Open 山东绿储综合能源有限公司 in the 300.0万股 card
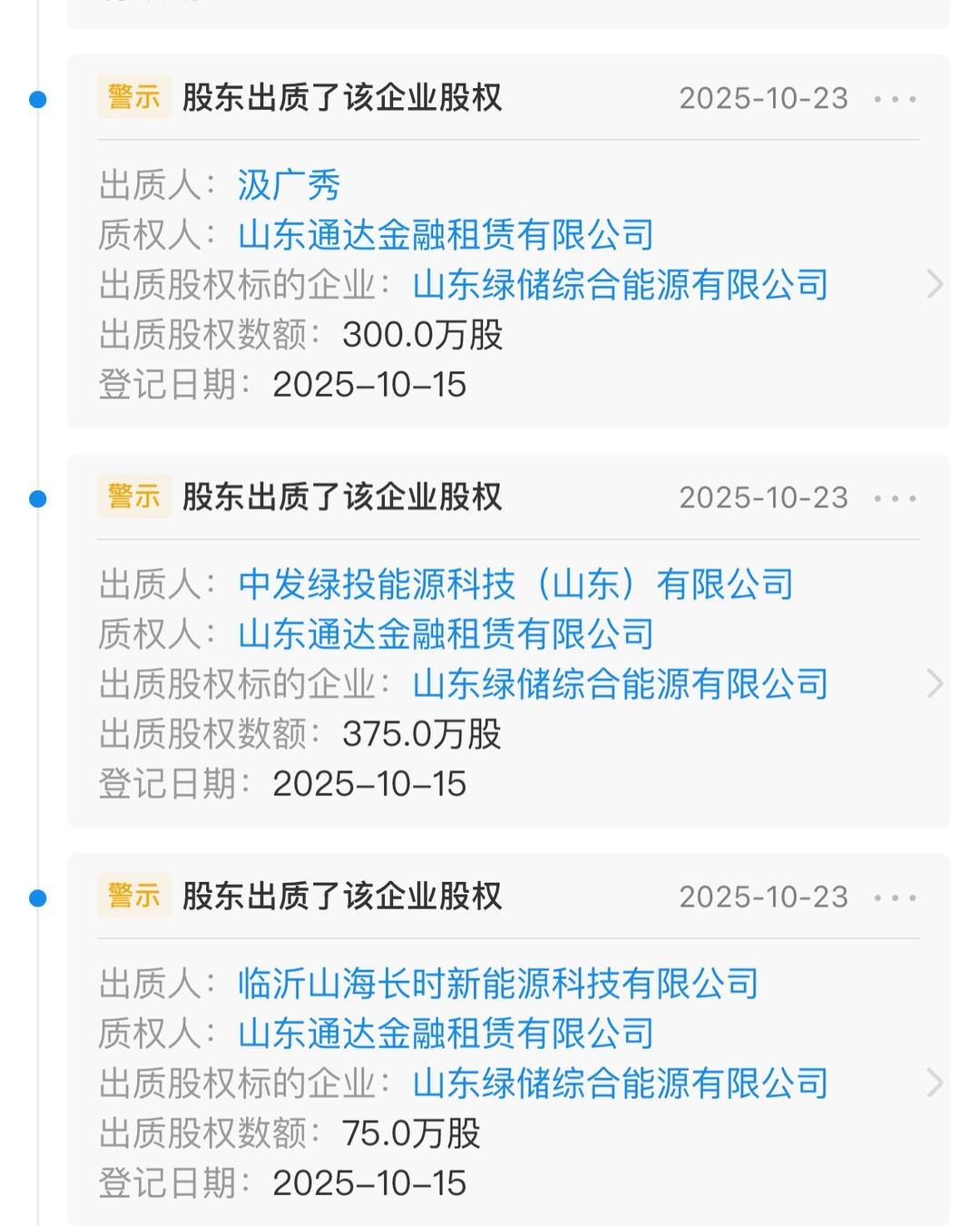The image size is (980, 1226). [x=620, y=285]
